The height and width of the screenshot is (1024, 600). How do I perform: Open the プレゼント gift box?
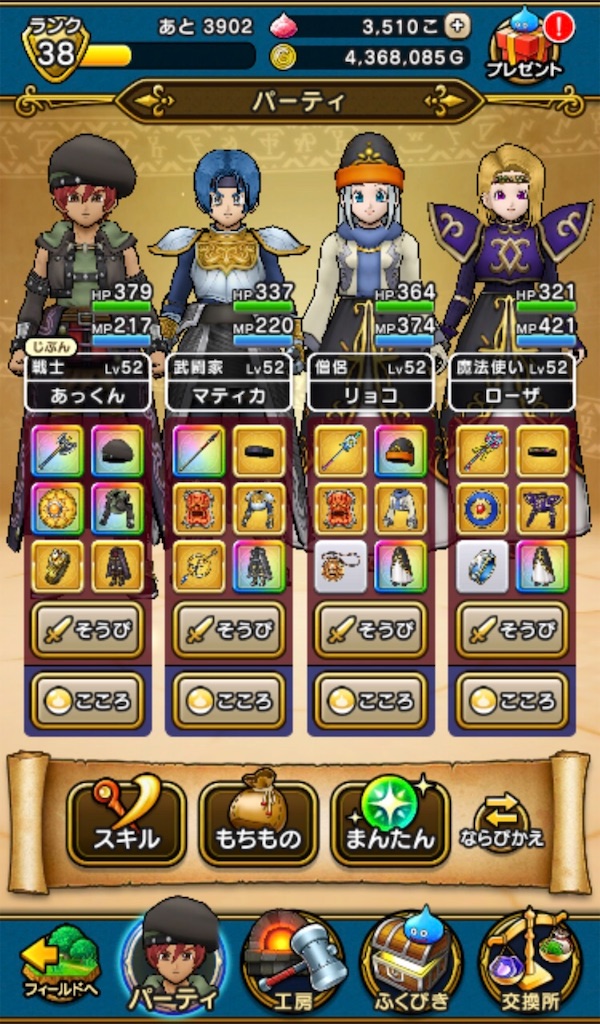click(524, 46)
